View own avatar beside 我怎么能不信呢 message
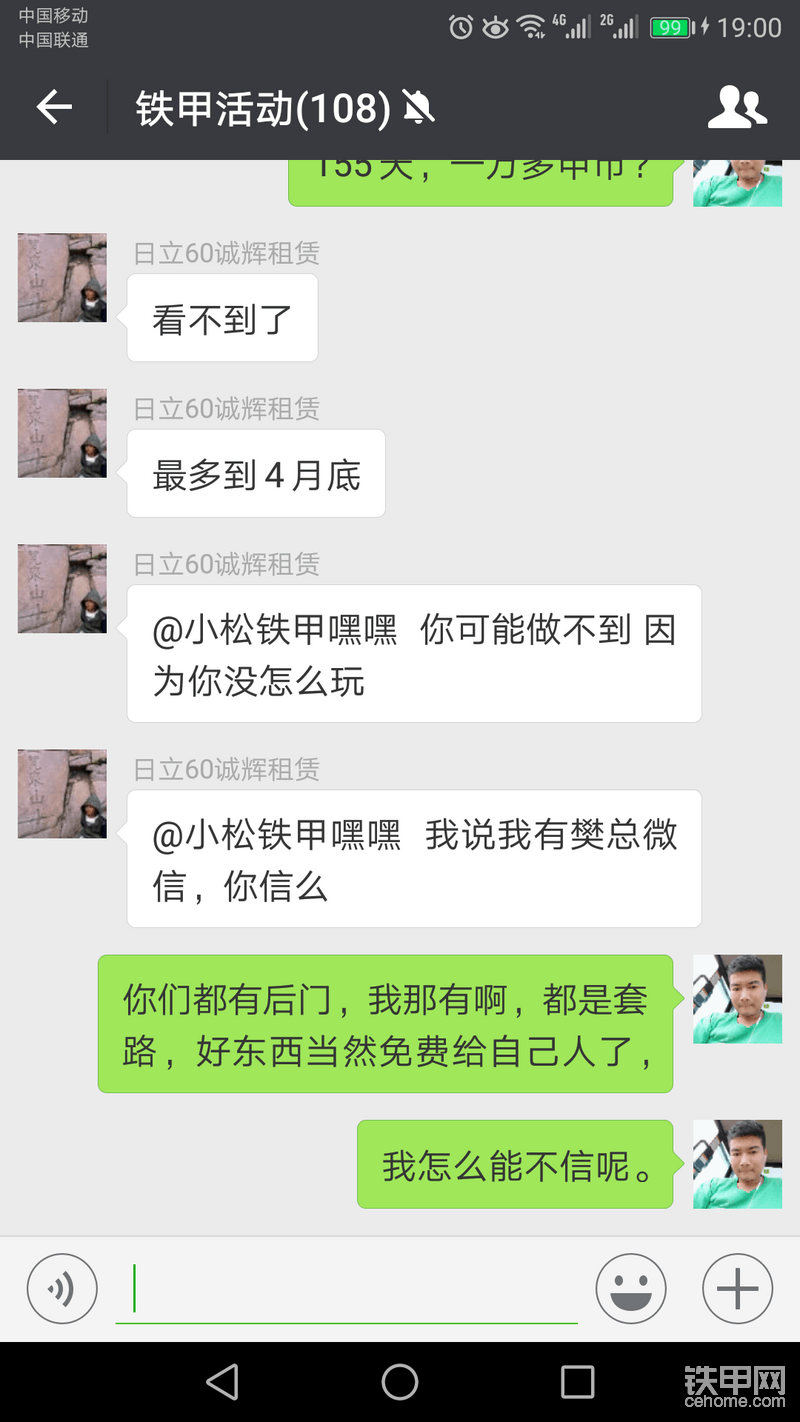Image resolution: width=800 pixels, height=1422 pixels. click(737, 1164)
